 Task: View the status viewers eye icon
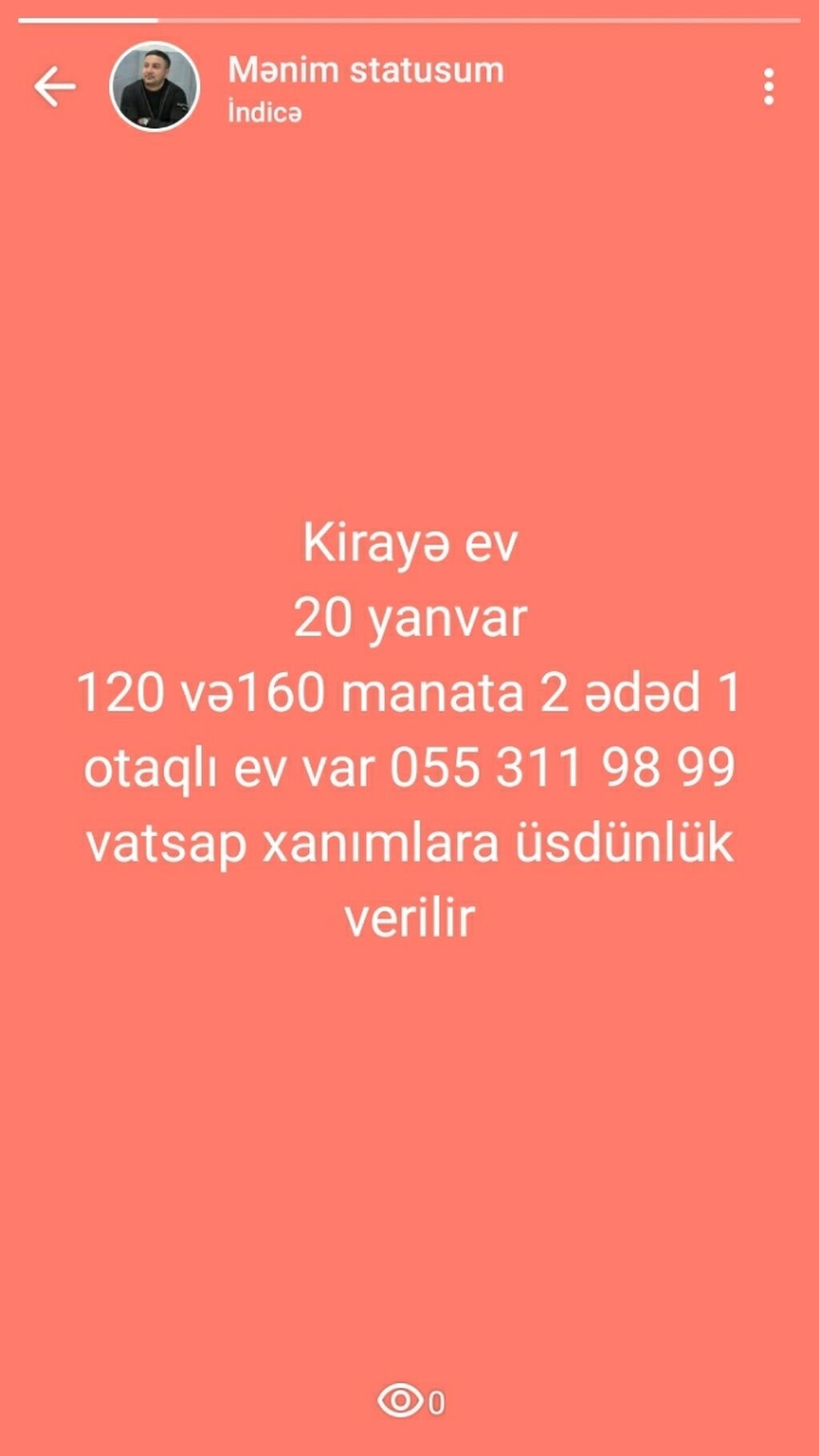[x=400, y=1400]
